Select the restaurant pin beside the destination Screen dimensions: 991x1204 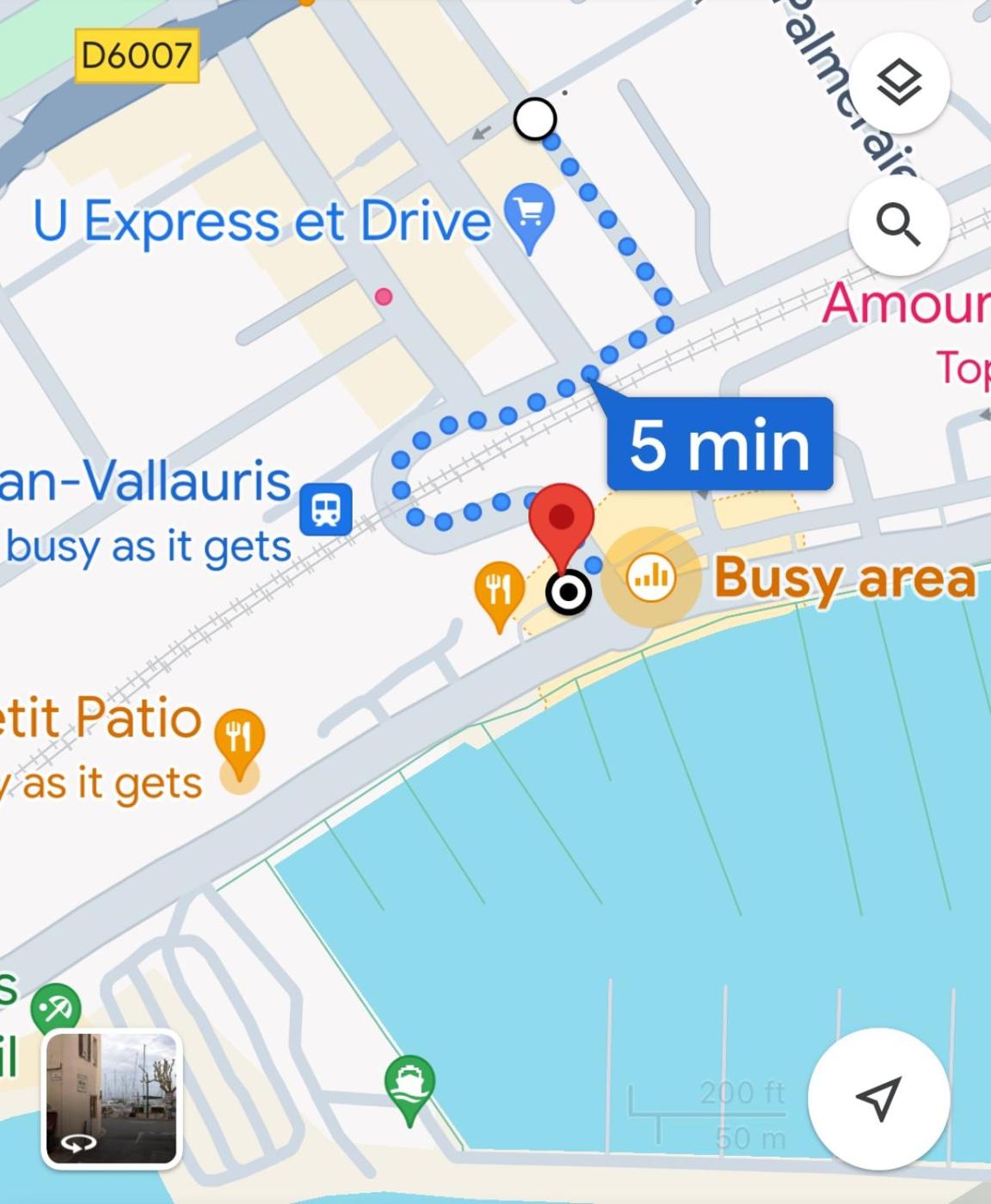click(499, 589)
